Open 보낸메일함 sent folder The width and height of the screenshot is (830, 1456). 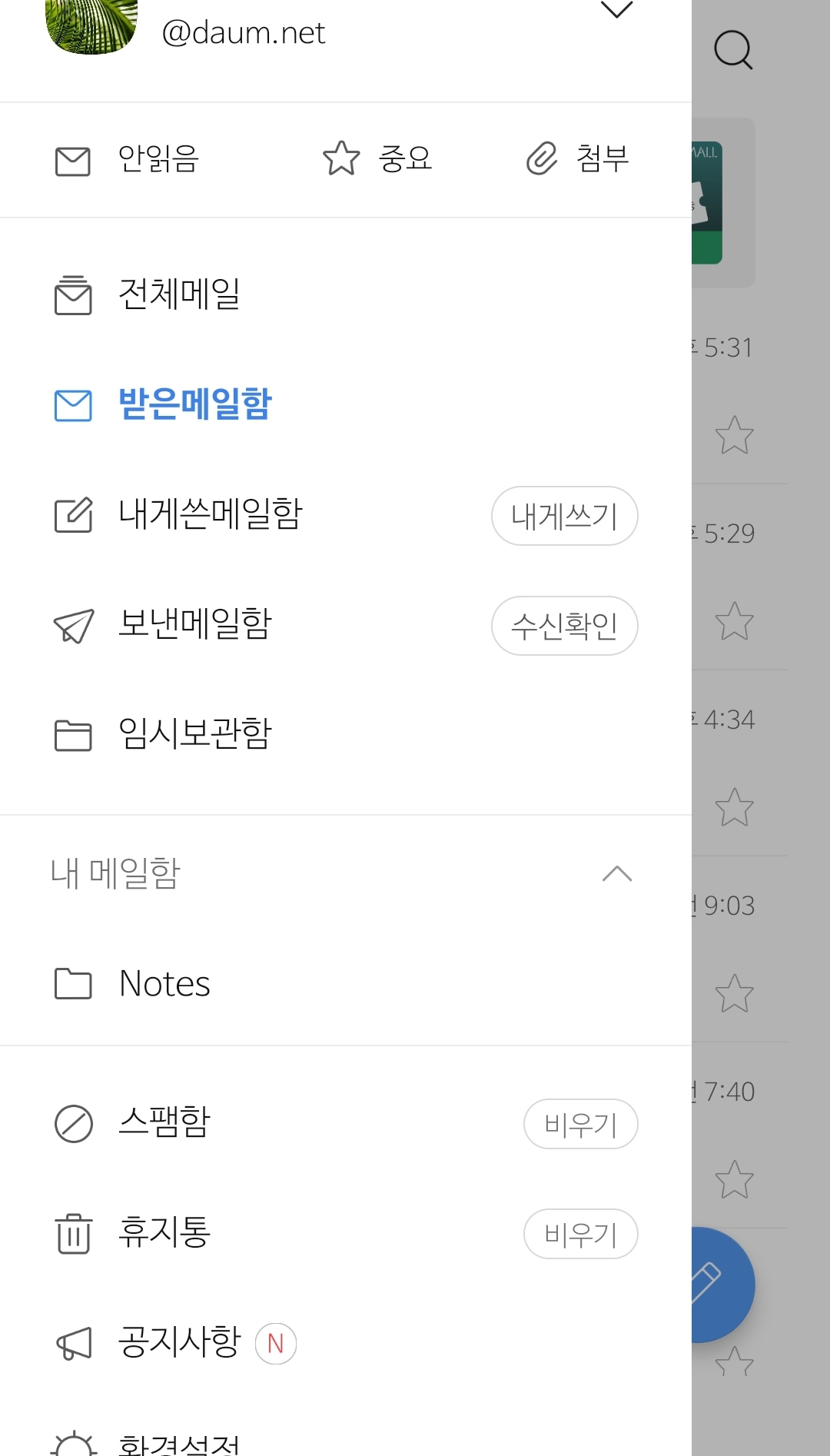194,624
